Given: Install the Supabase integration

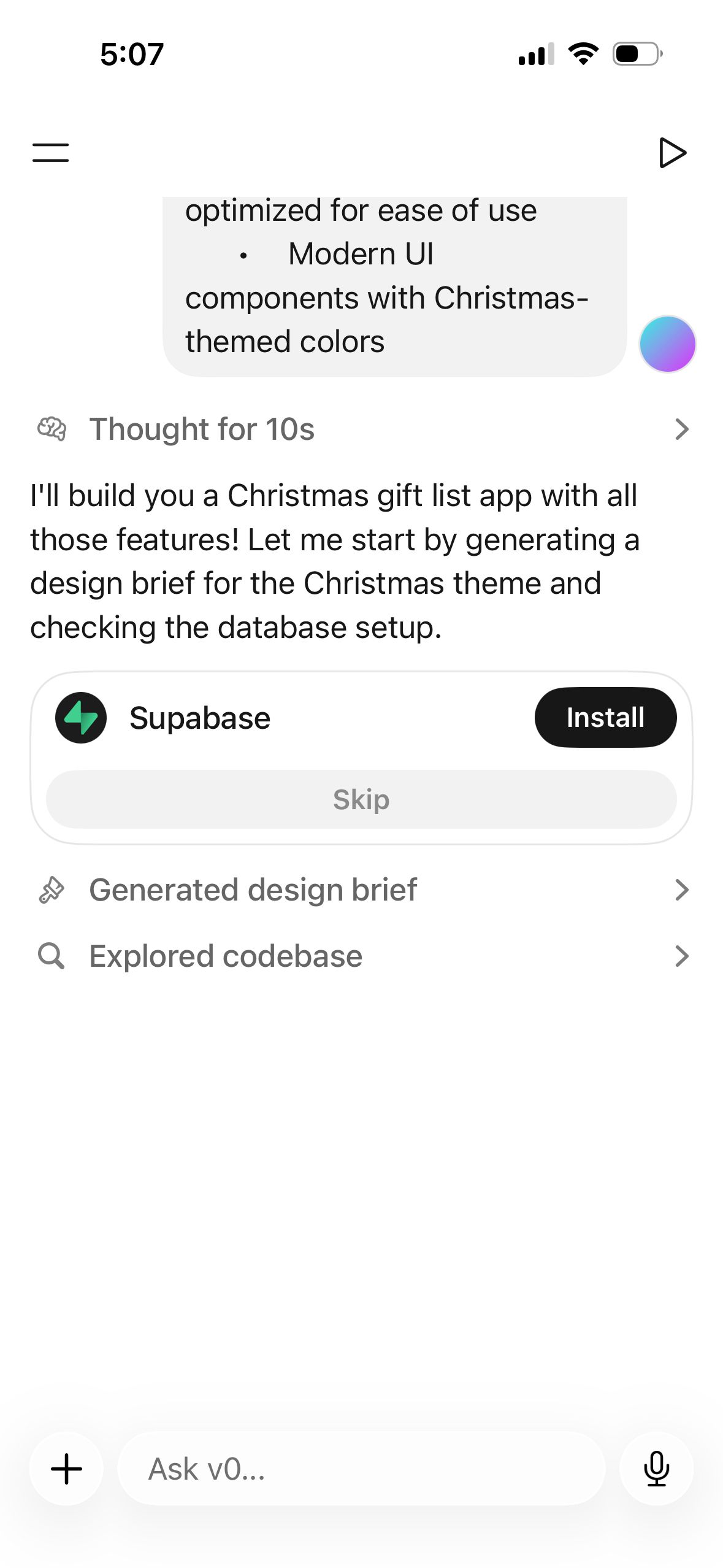Looking at the screenshot, I should click(x=605, y=717).
